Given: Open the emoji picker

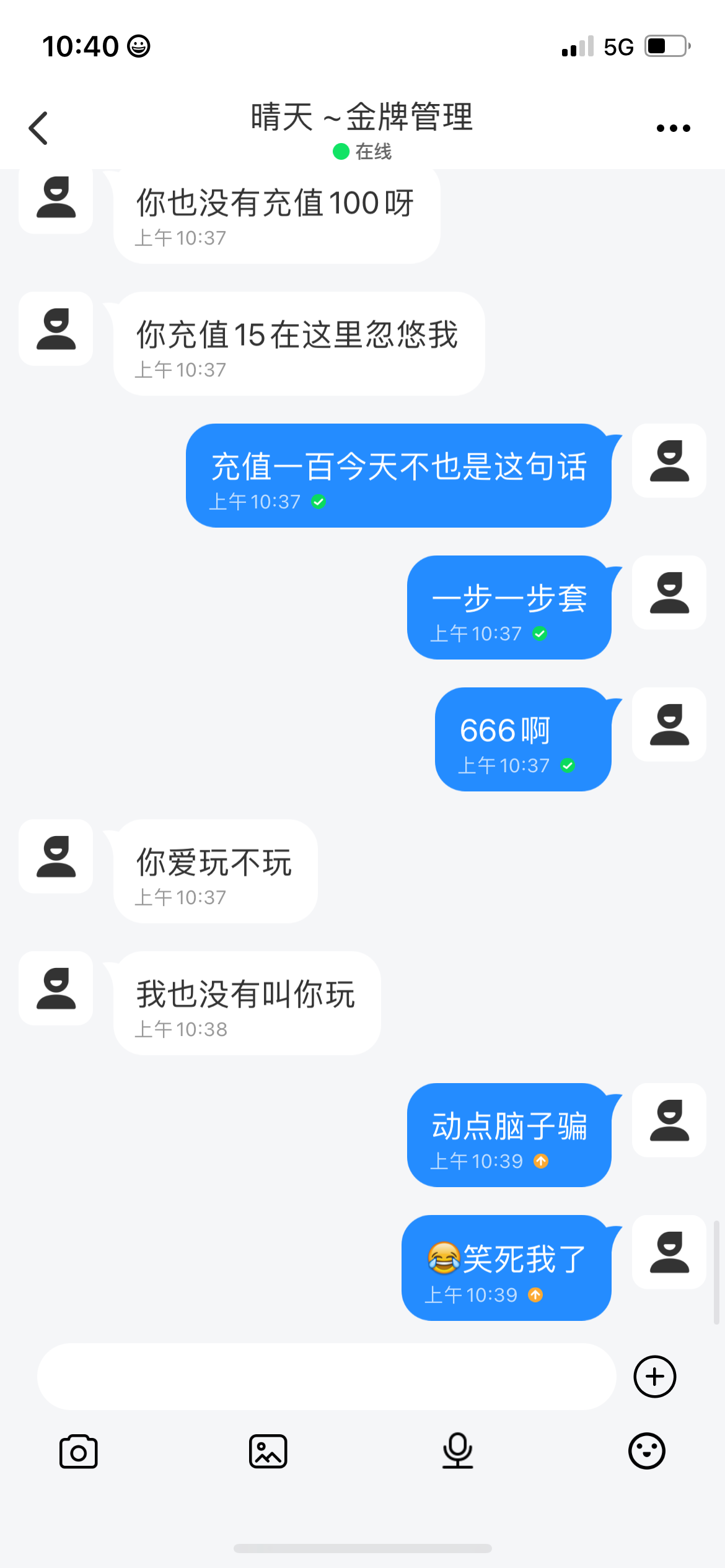Looking at the screenshot, I should click(646, 1451).
